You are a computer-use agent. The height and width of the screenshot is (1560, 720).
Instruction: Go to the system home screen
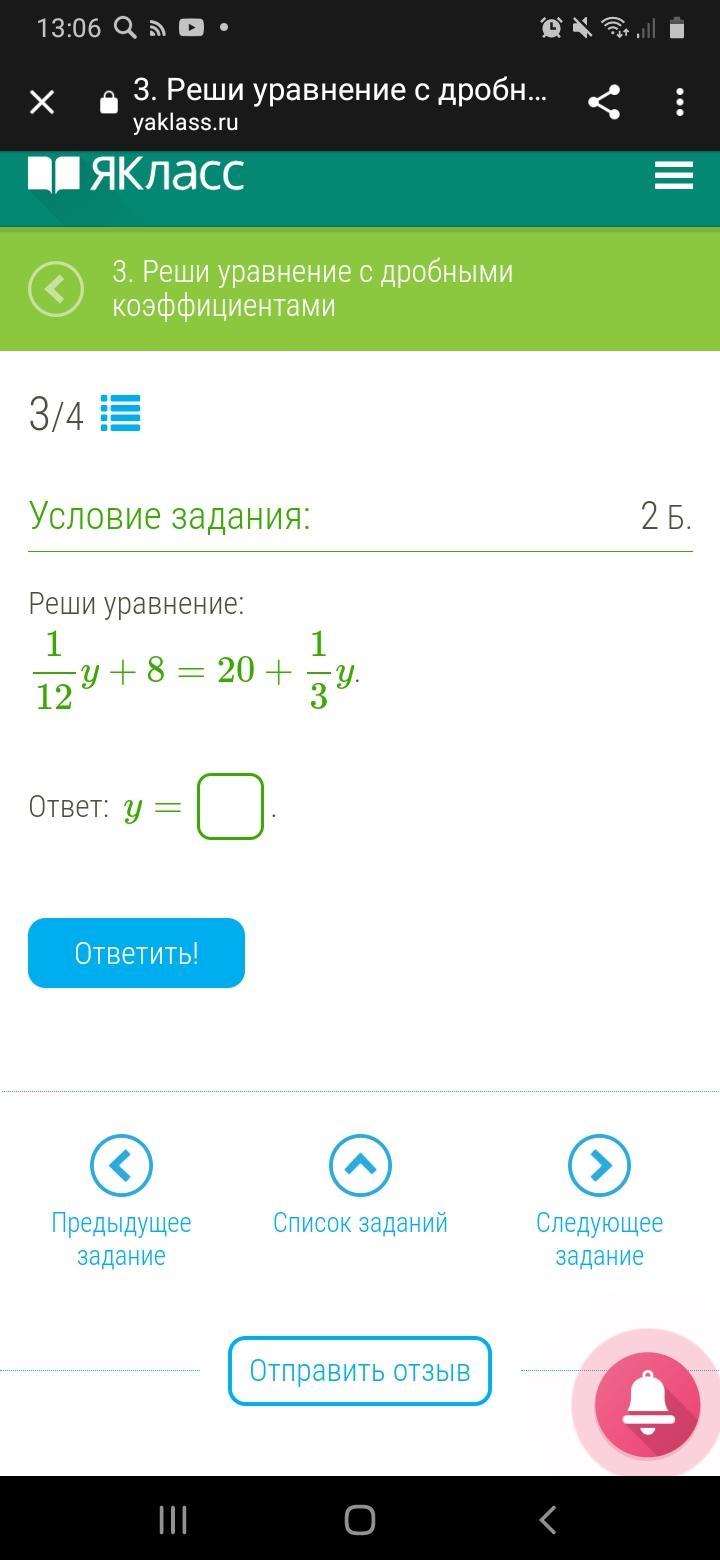pyautogui.click(x=360, y=1520)
